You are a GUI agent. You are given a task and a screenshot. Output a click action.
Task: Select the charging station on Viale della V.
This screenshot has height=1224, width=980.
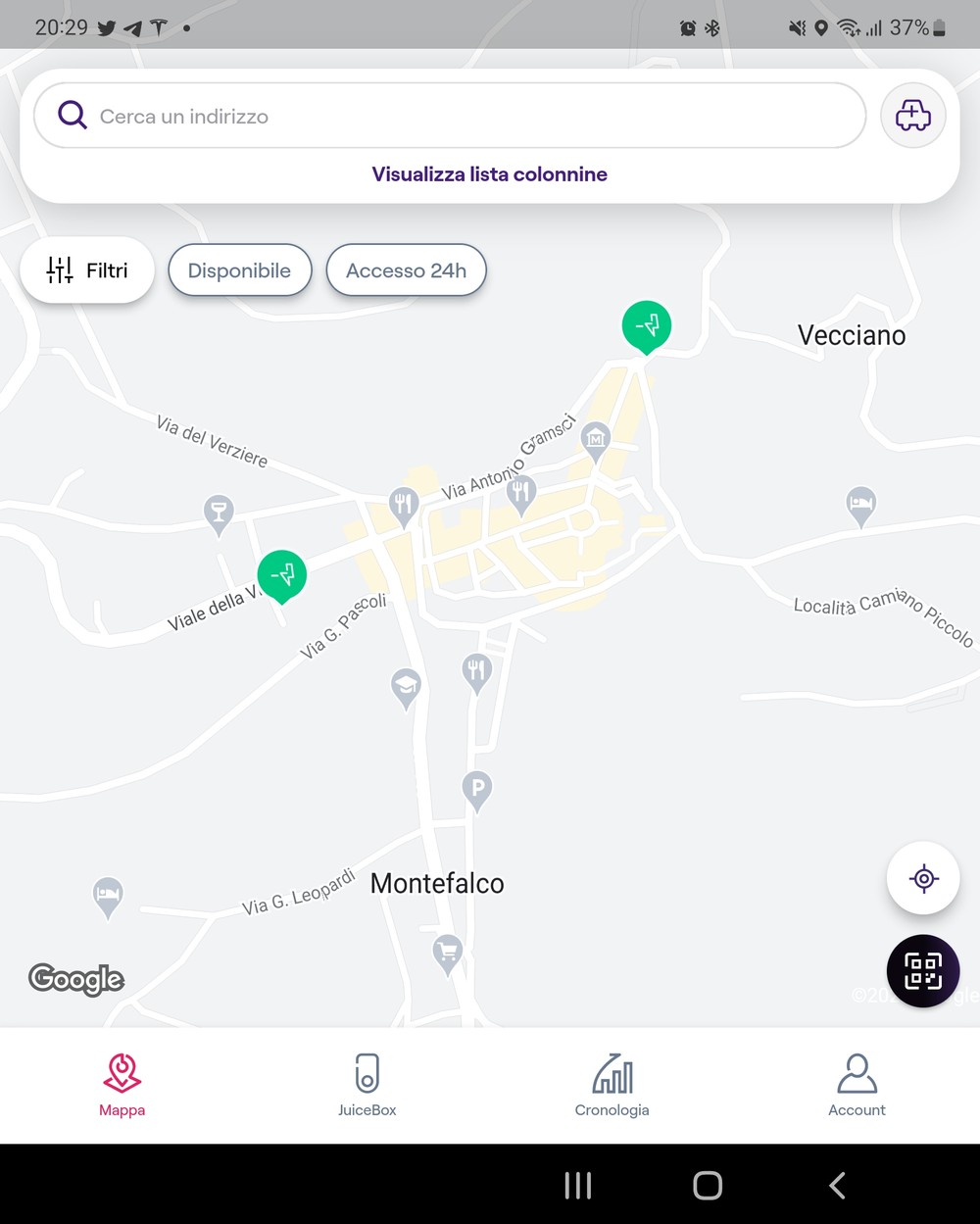tap(282, 574)
